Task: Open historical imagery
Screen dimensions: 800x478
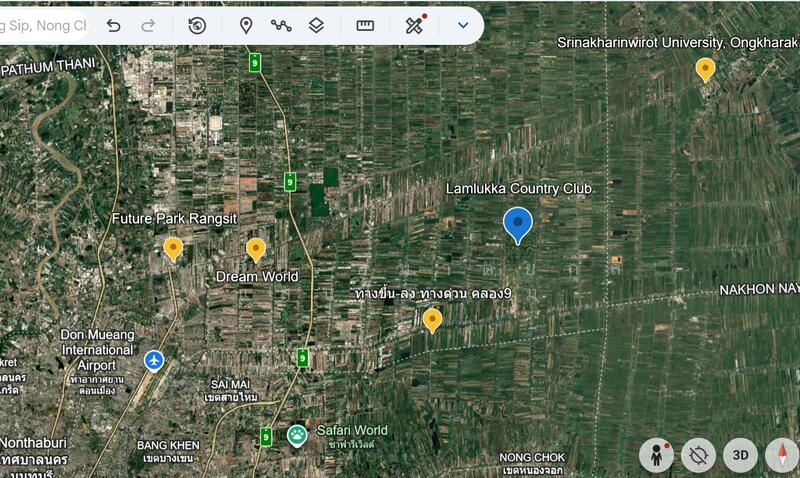Action: [x=197, y=26]
